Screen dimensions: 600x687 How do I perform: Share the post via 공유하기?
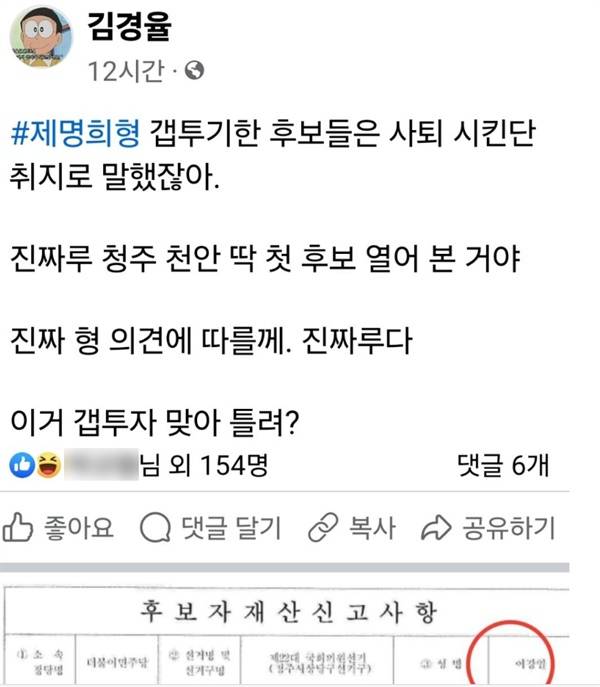(489, 527)
